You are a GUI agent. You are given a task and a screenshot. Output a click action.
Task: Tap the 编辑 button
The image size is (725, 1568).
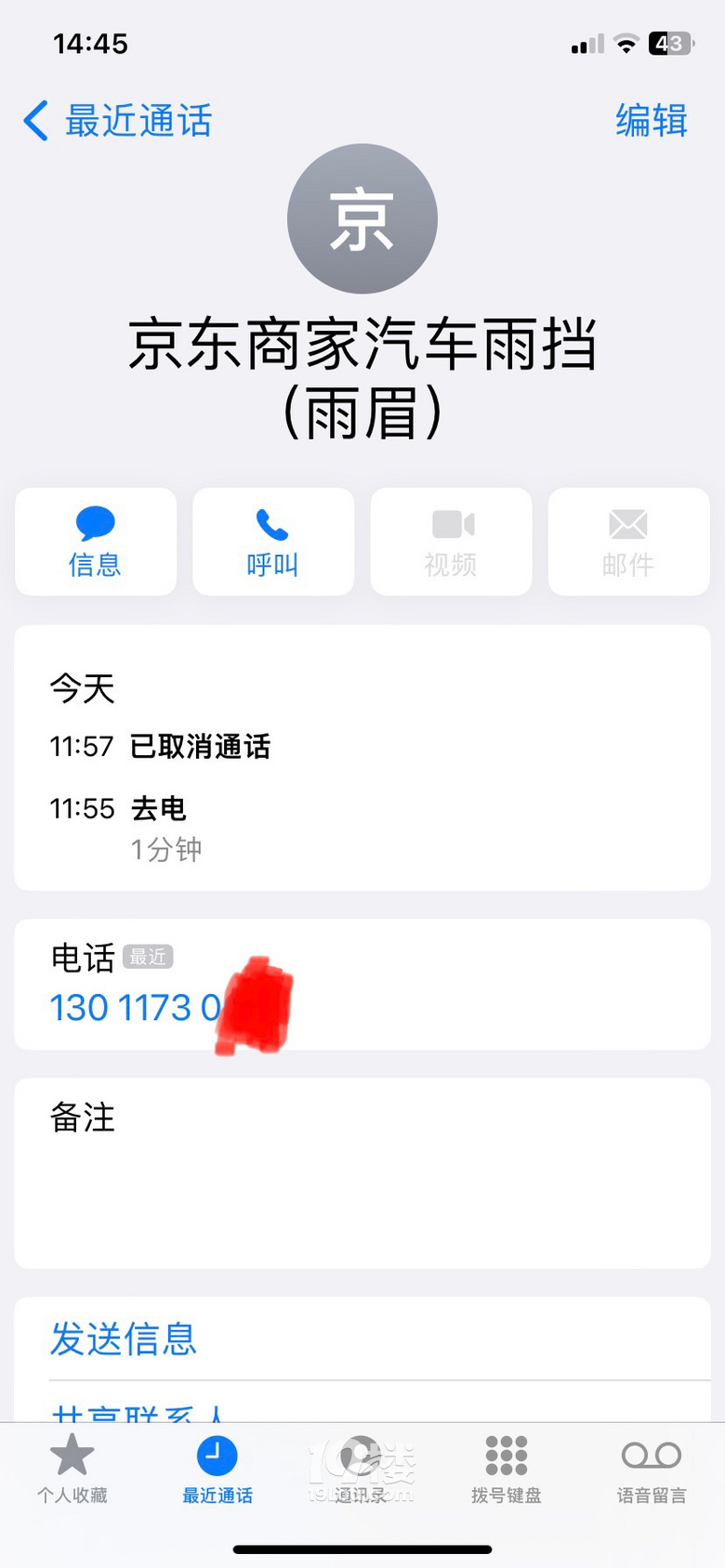pos(651,121)
